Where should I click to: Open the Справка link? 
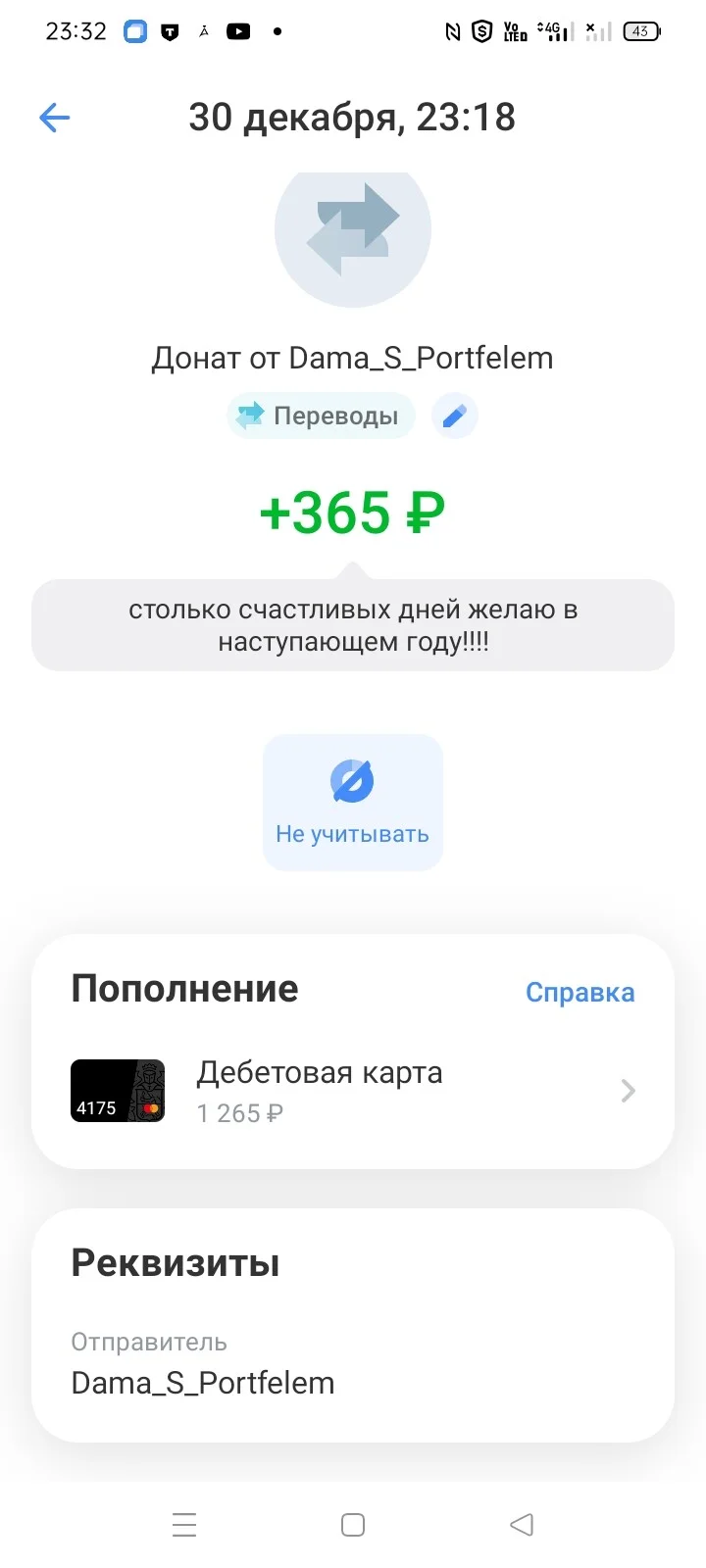click(580, 992)
